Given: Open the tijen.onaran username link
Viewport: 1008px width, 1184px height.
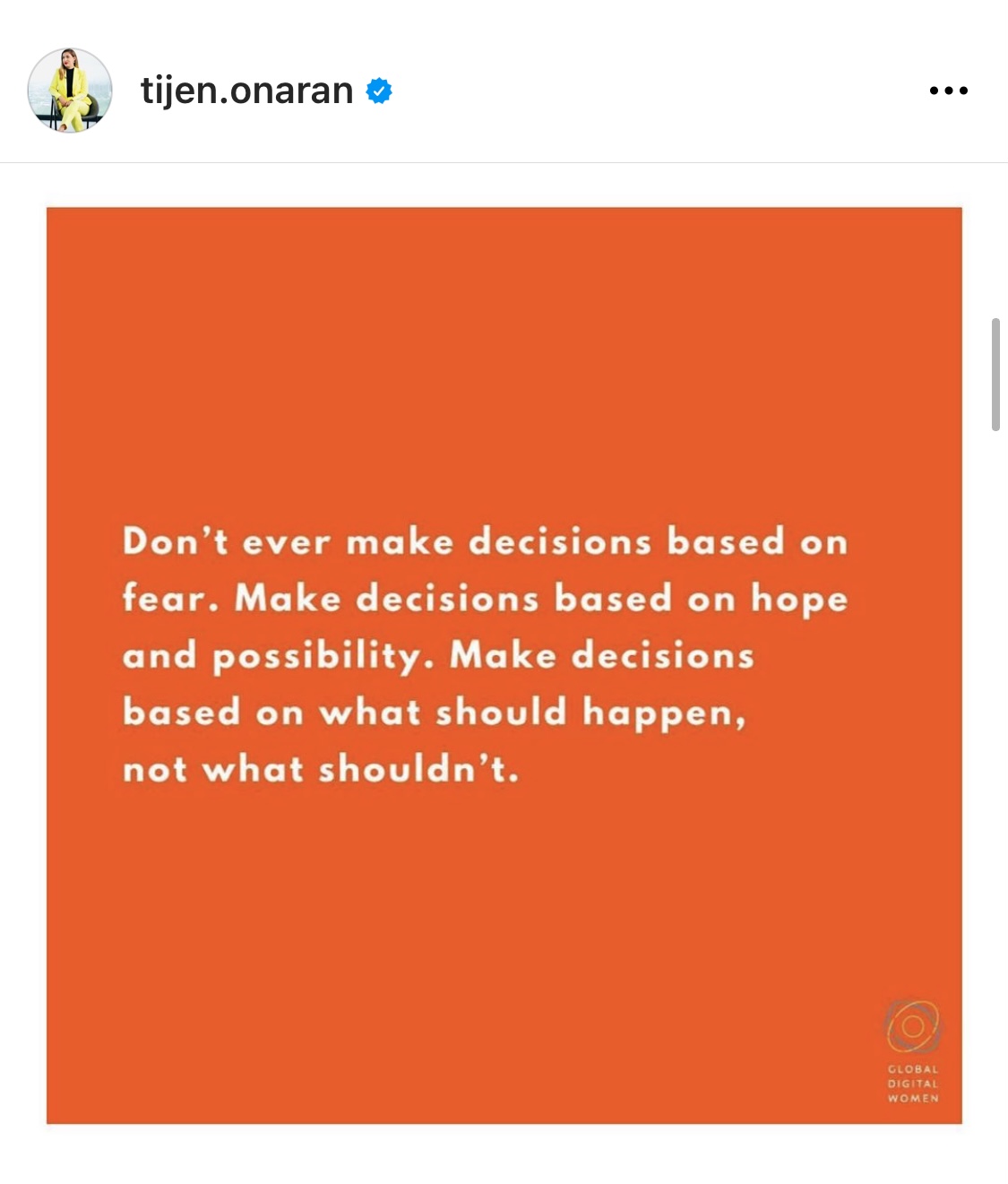Looking at the screenshot, I should click(x=246, y=91).
